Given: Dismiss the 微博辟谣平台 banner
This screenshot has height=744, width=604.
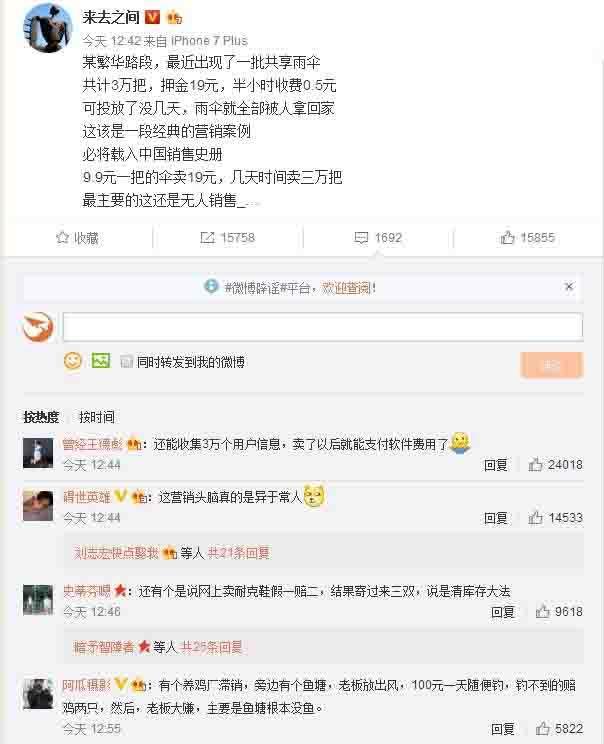Looking at the screenshot, I should [x=570, y=287].
